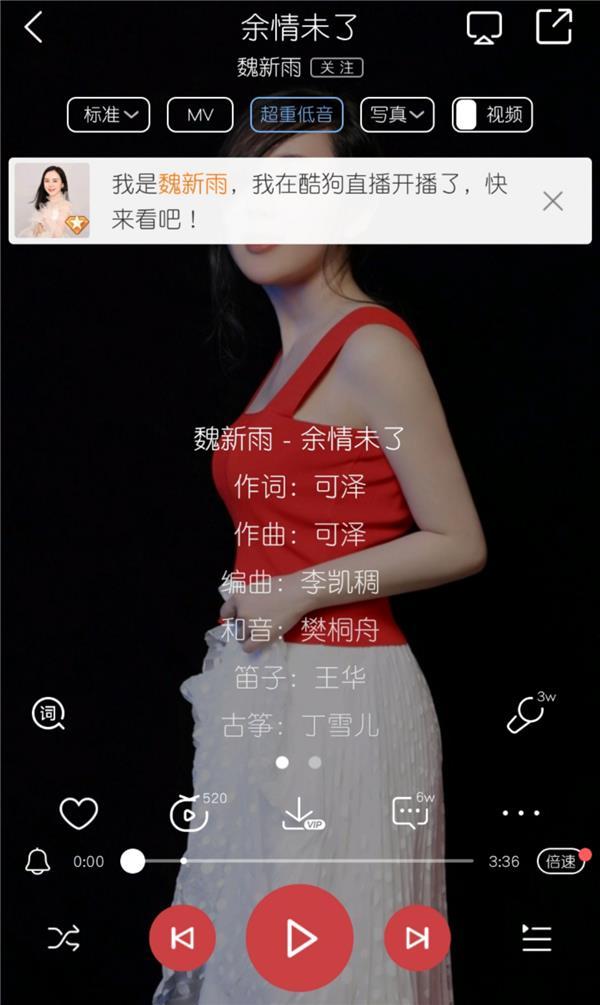Like this song with the heart
Screen dimensions: 600x1005
[x=78, y=813]
